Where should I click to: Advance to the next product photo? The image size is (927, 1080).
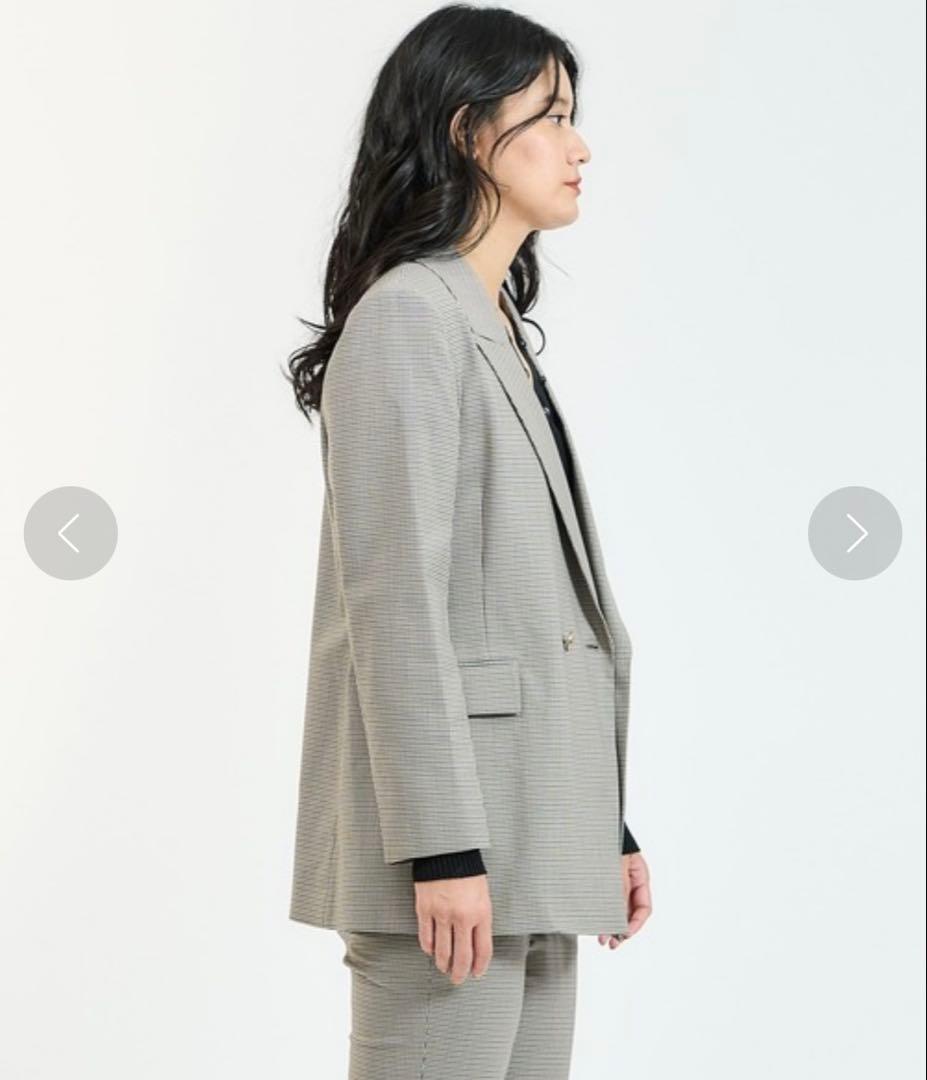tap(855, 533)
